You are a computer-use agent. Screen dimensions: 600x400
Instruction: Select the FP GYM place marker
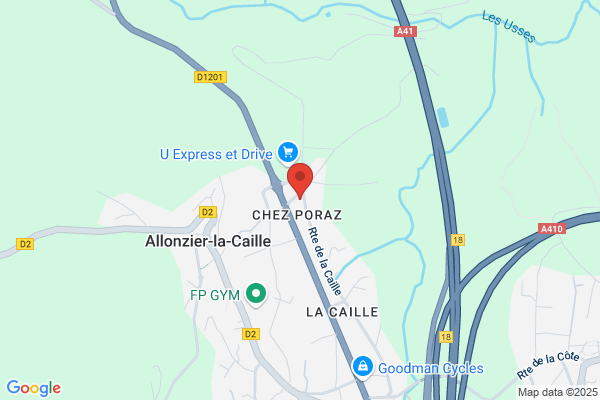point(256,294)
